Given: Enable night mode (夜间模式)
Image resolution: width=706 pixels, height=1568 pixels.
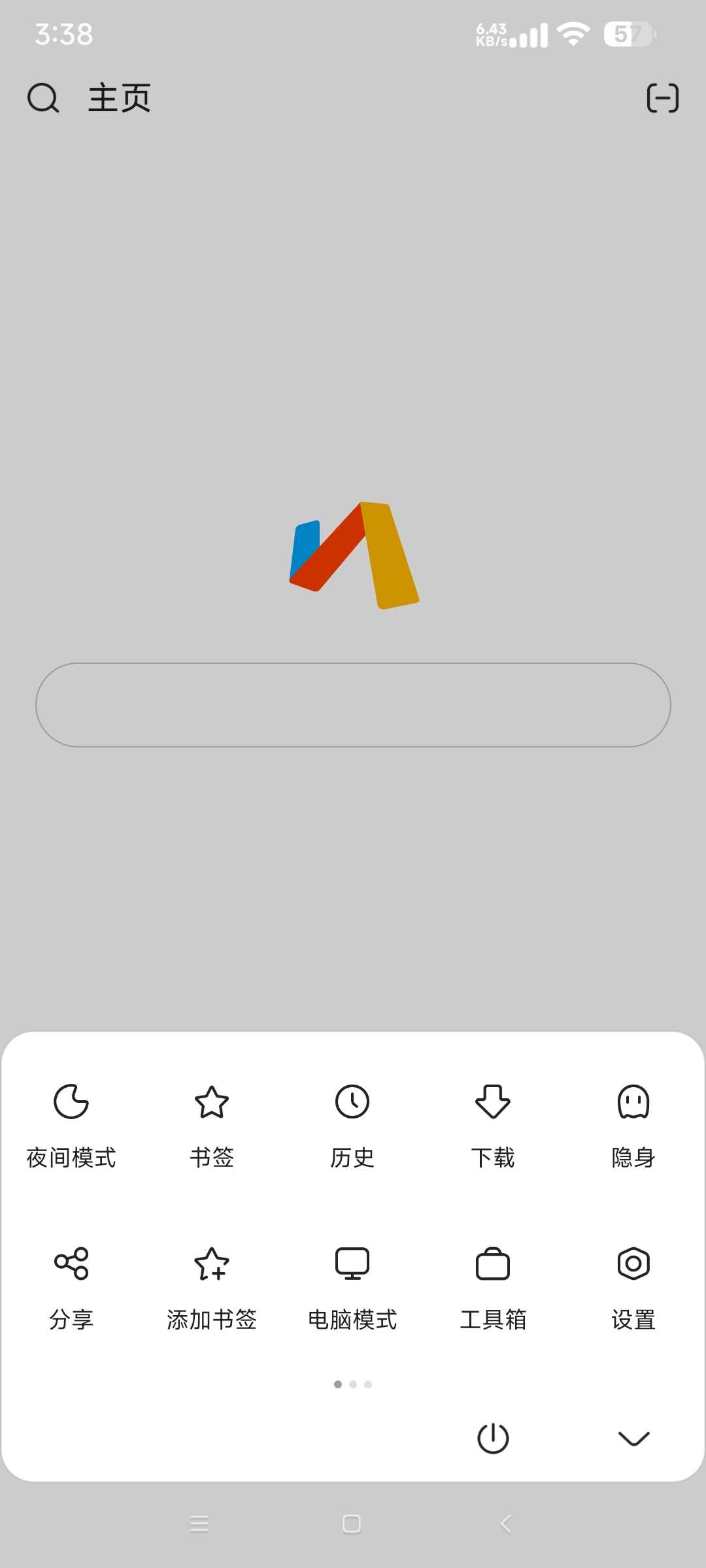Looking at the screenshot, I should pos(71,1125).
